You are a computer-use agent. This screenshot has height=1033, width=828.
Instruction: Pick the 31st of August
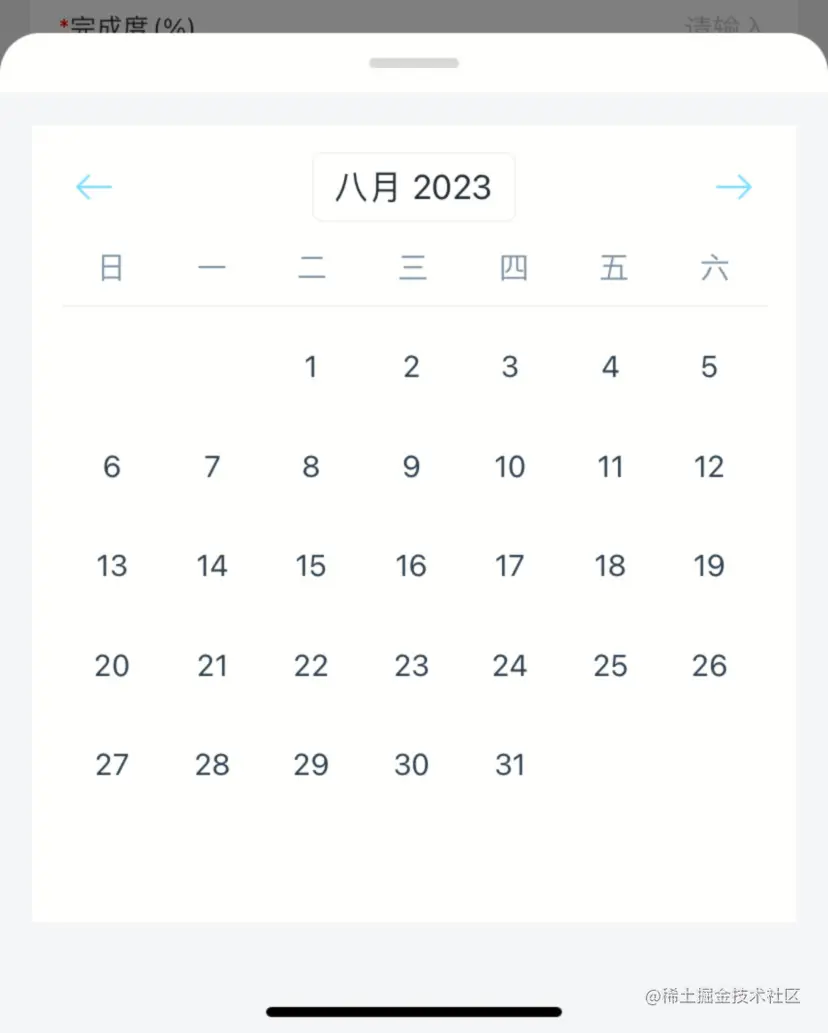(510, 765)
